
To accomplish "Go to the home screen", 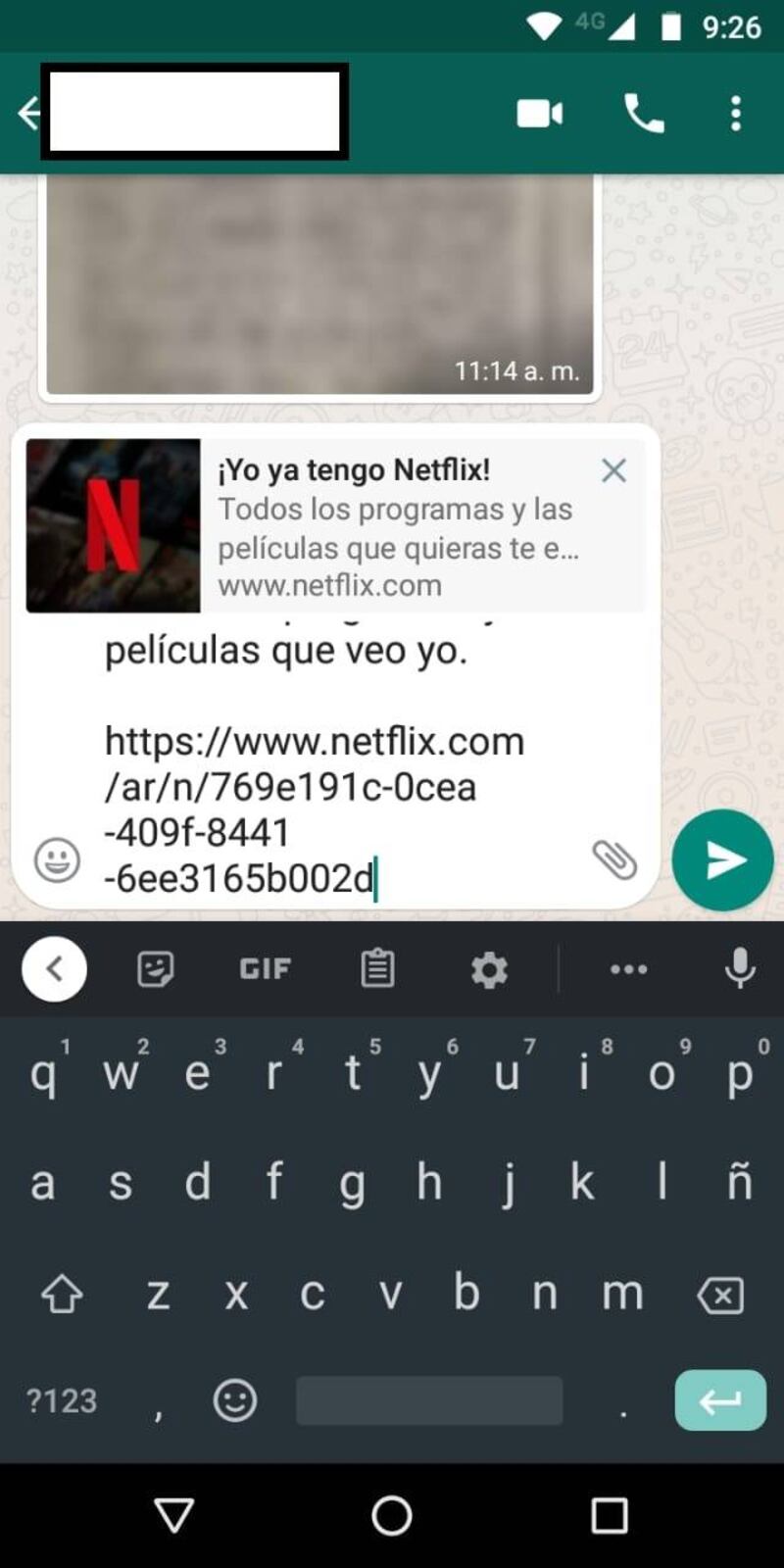I will 392,1515.
